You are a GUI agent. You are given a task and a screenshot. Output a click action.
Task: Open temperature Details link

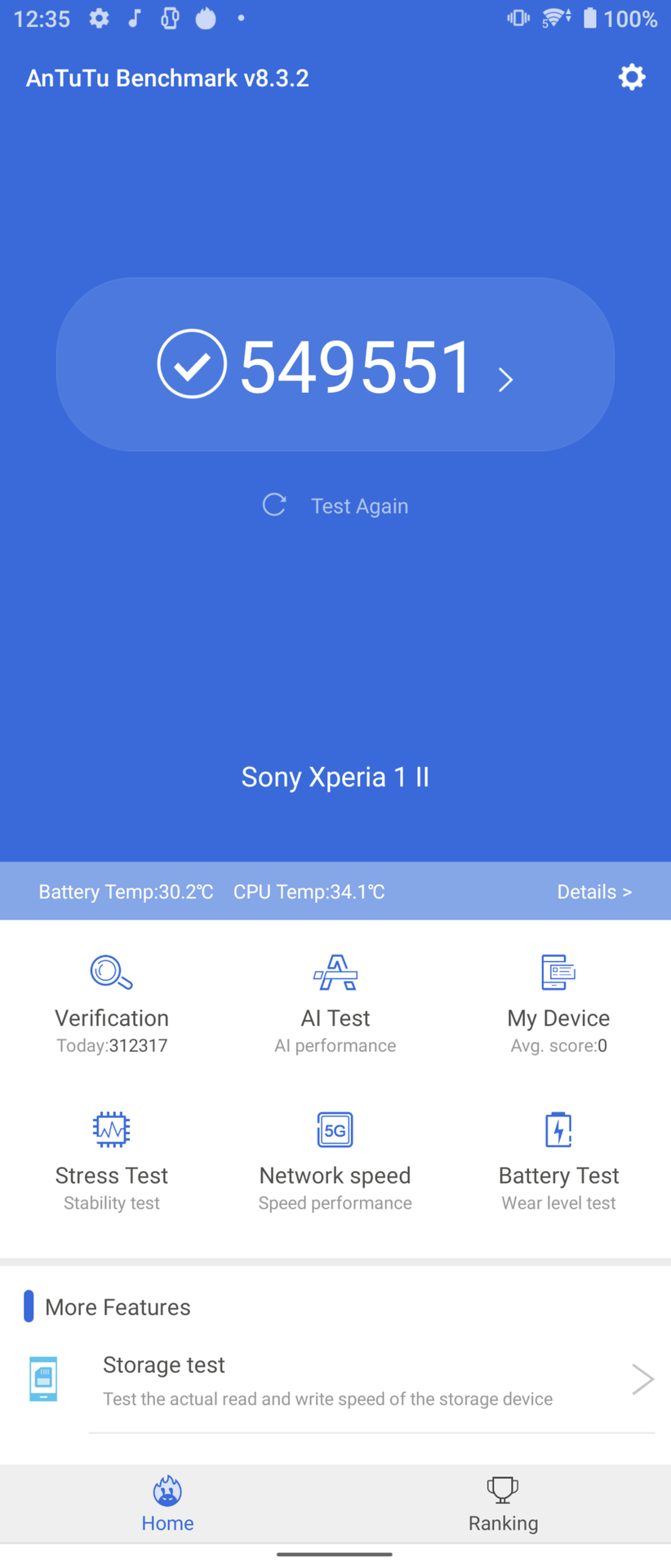(x=593, y=892)
